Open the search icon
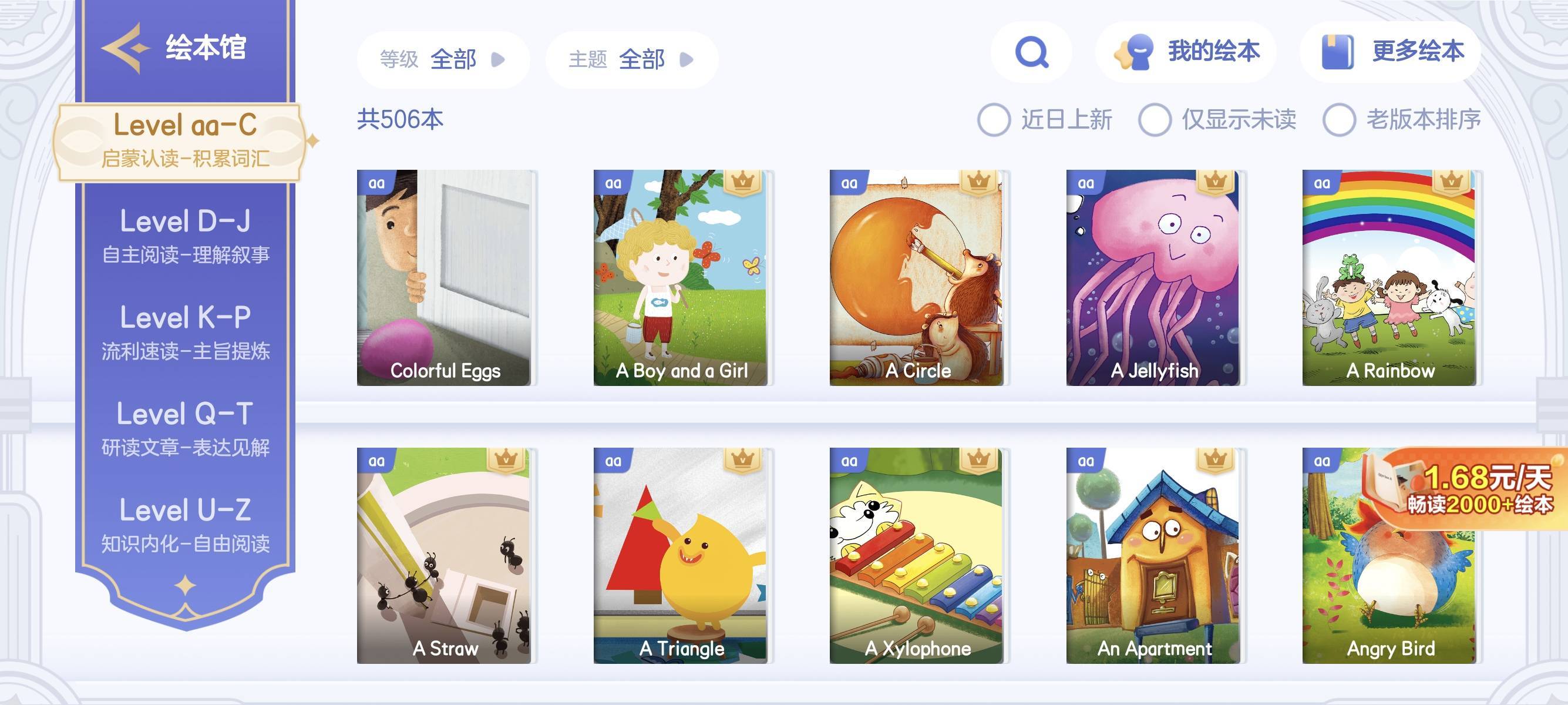The height and width of the screenshot is (705, 1568). 1031,52
